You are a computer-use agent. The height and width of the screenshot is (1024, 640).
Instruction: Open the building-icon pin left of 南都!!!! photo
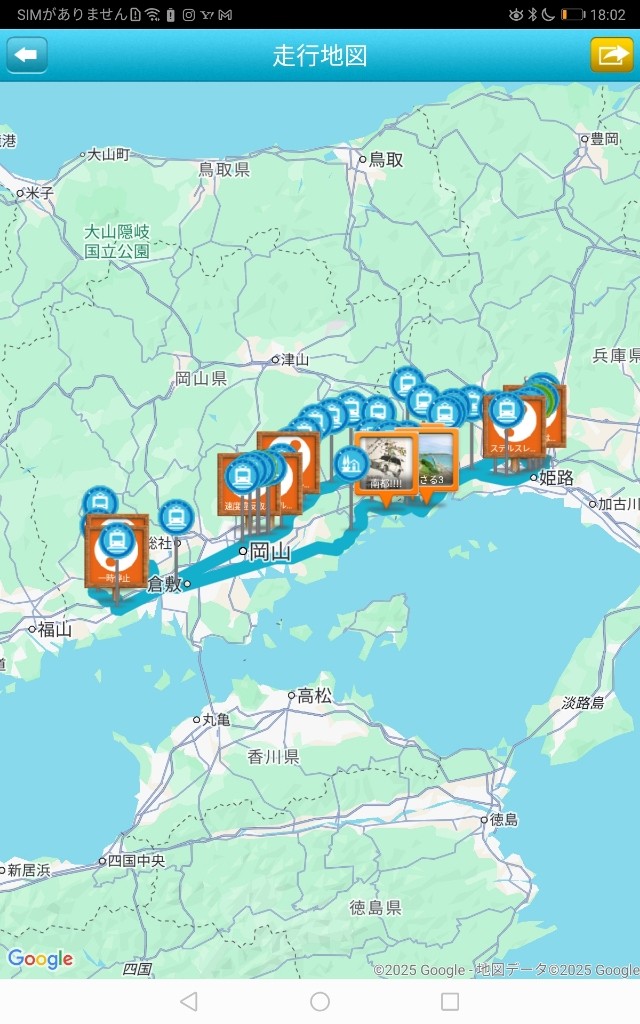[351, 464]
